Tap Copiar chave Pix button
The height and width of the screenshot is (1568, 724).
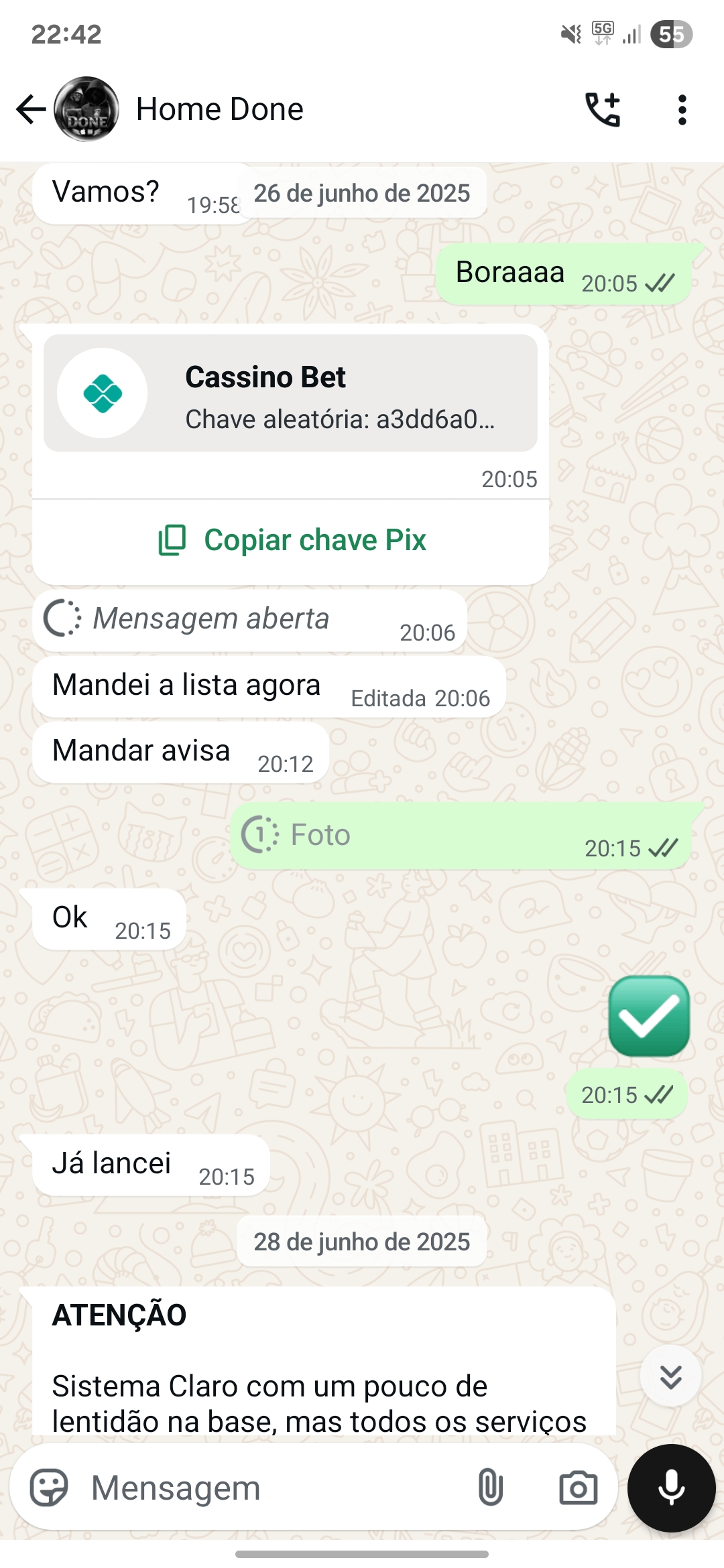(292, 540)
